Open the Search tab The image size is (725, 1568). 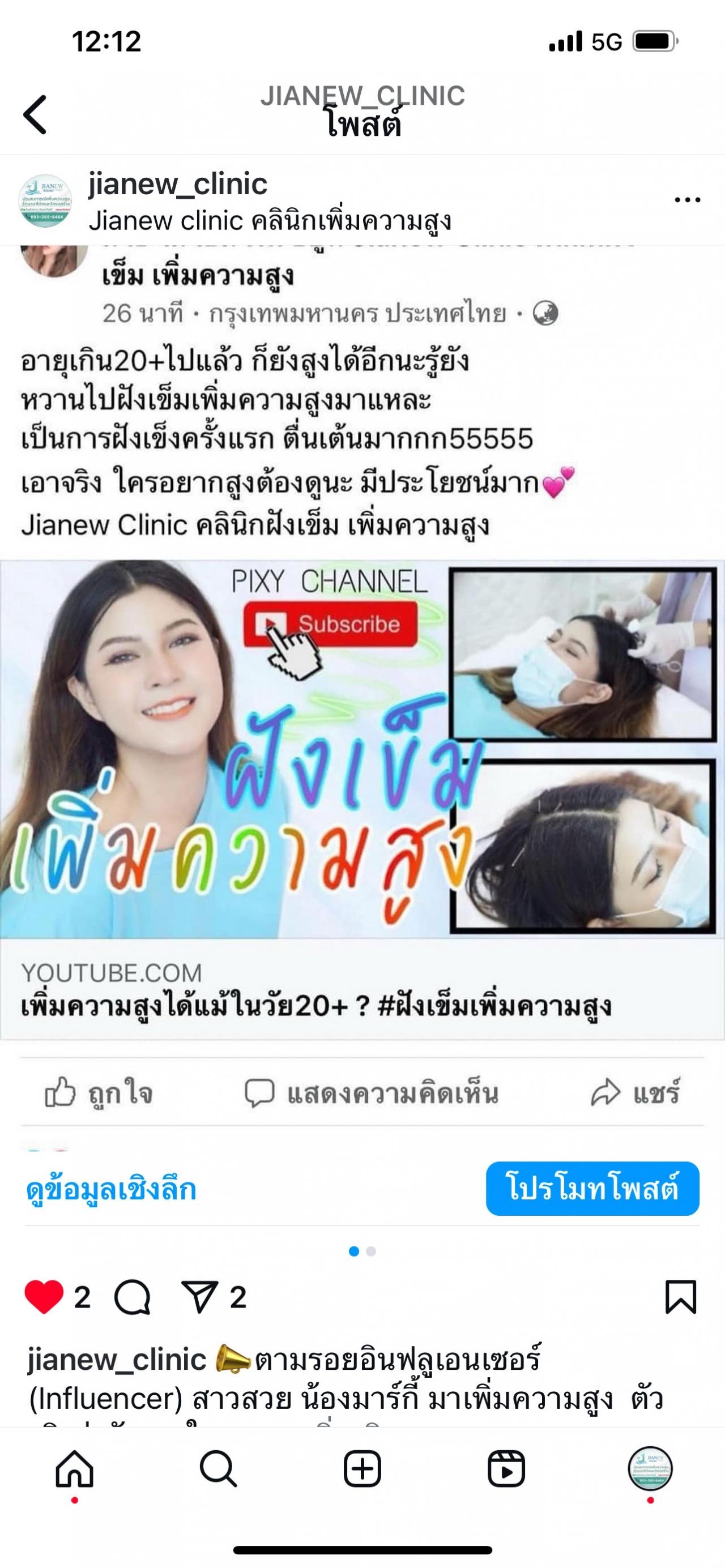pyautogui.click(x=218, y=1469)
